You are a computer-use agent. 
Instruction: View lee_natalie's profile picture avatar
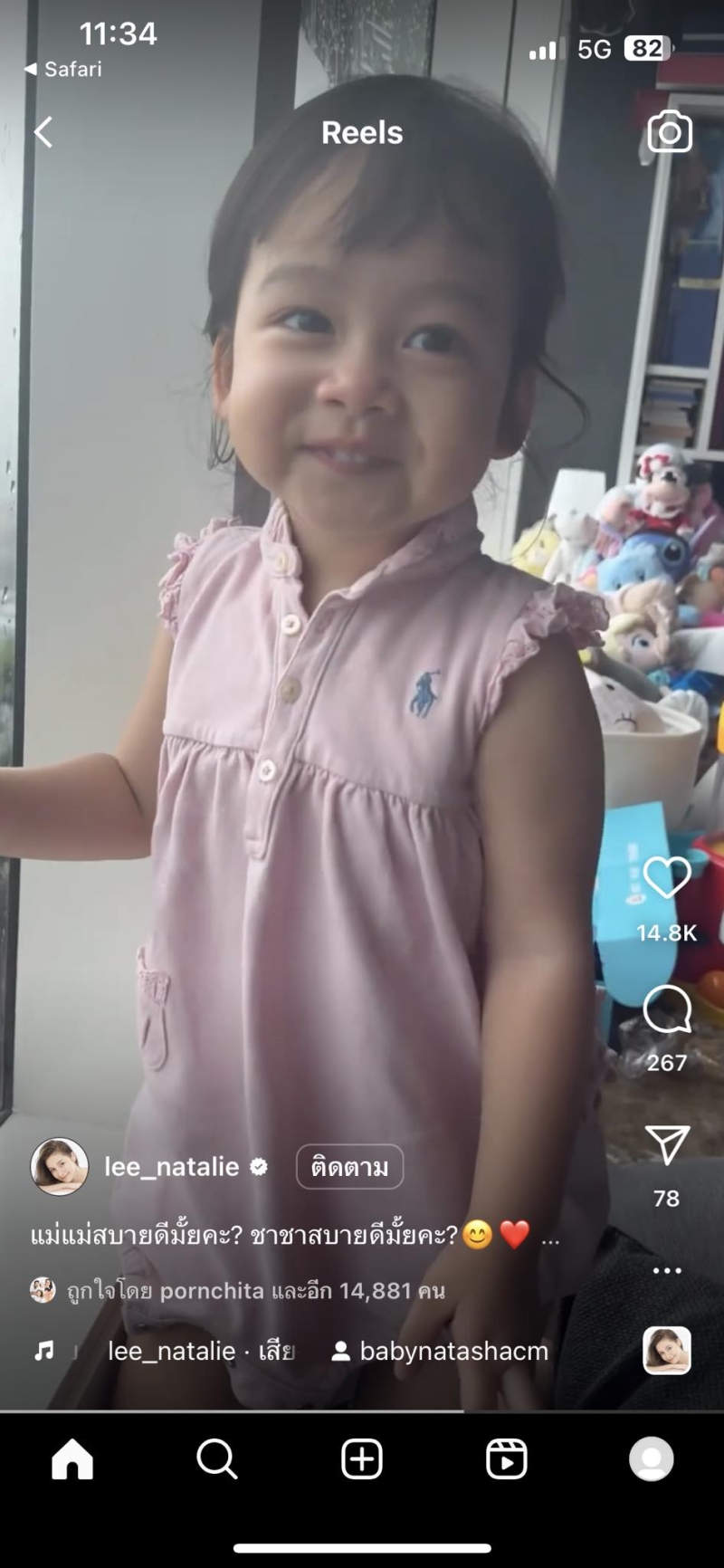click(x=60, y=1167)
